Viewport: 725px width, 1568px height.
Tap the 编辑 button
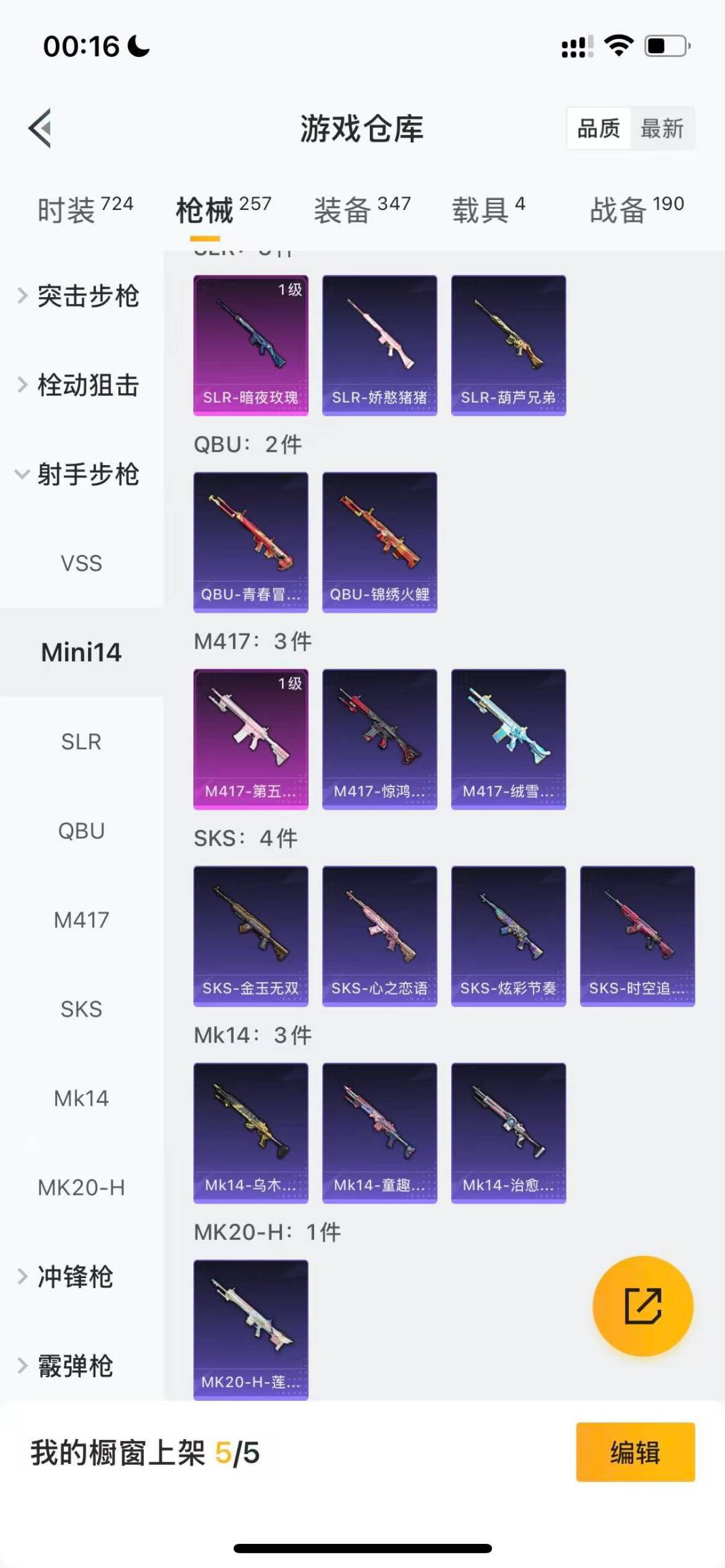click(x=635, y=1452)
